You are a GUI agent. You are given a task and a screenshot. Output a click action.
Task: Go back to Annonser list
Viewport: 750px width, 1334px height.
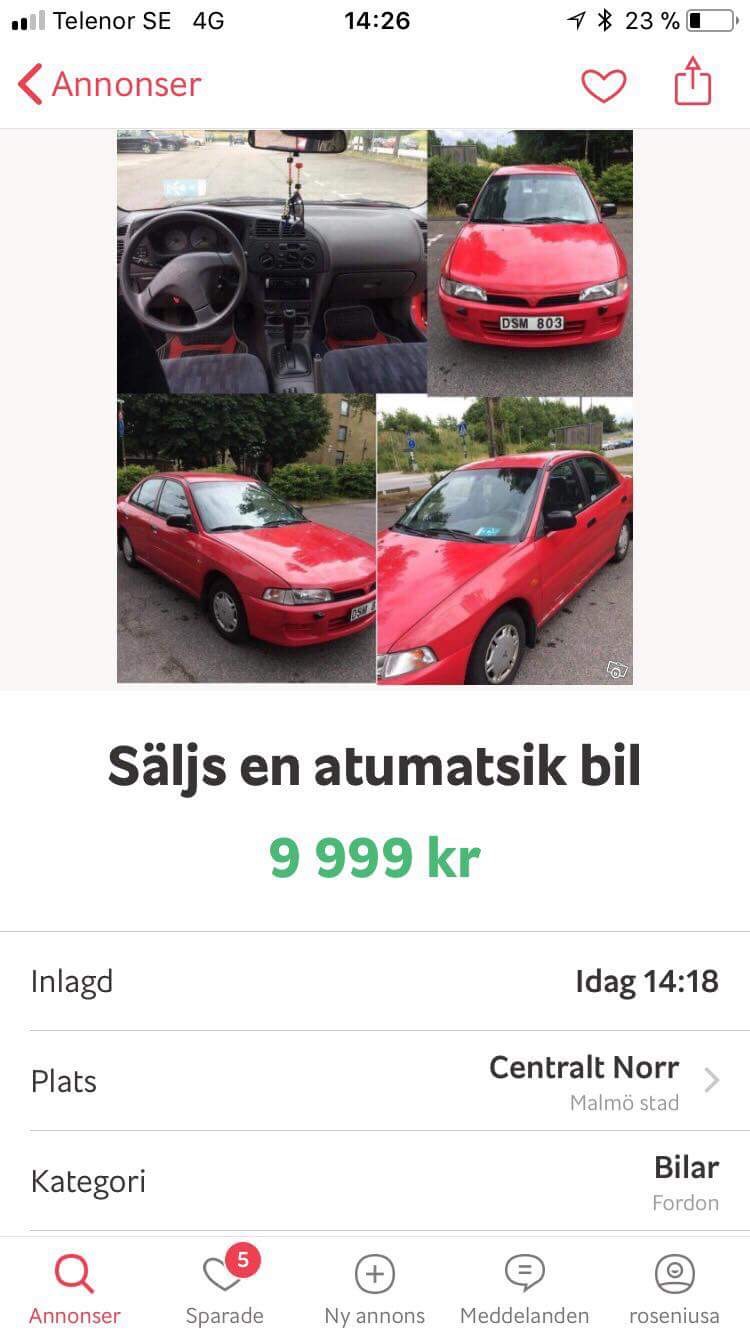pyautogui.click(x=110, y=84)
